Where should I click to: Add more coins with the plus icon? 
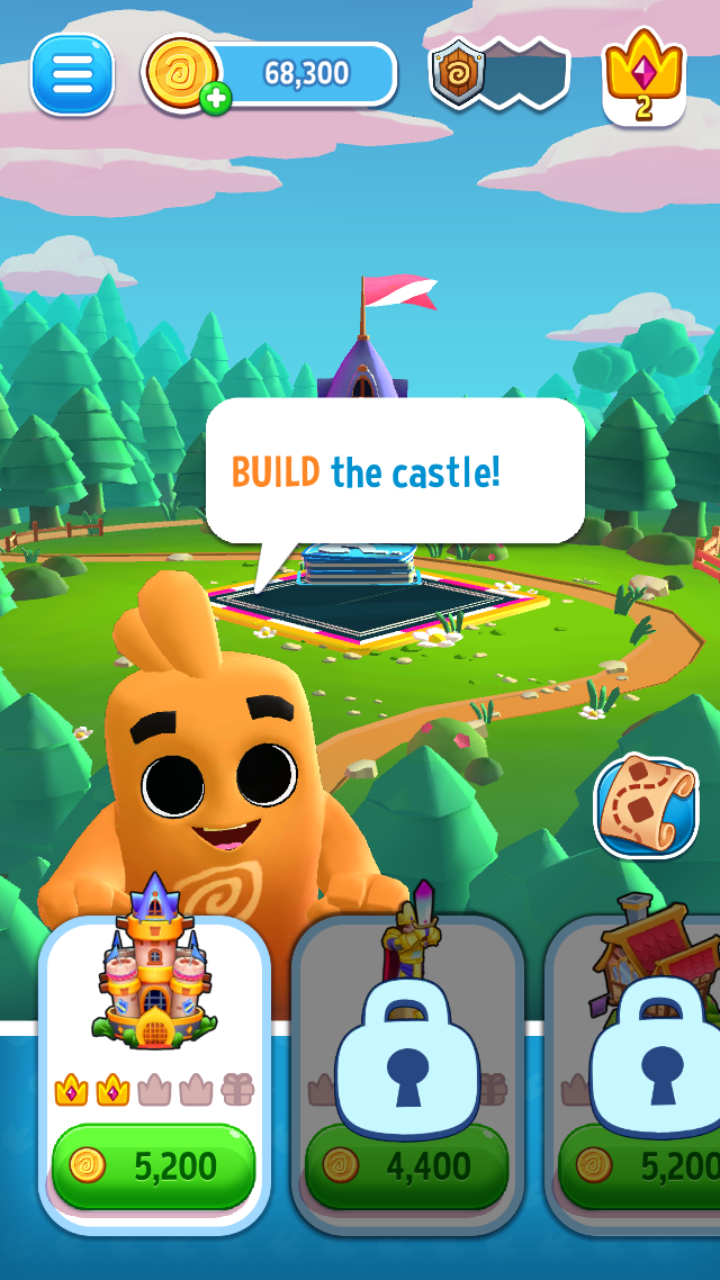(215, 98)
